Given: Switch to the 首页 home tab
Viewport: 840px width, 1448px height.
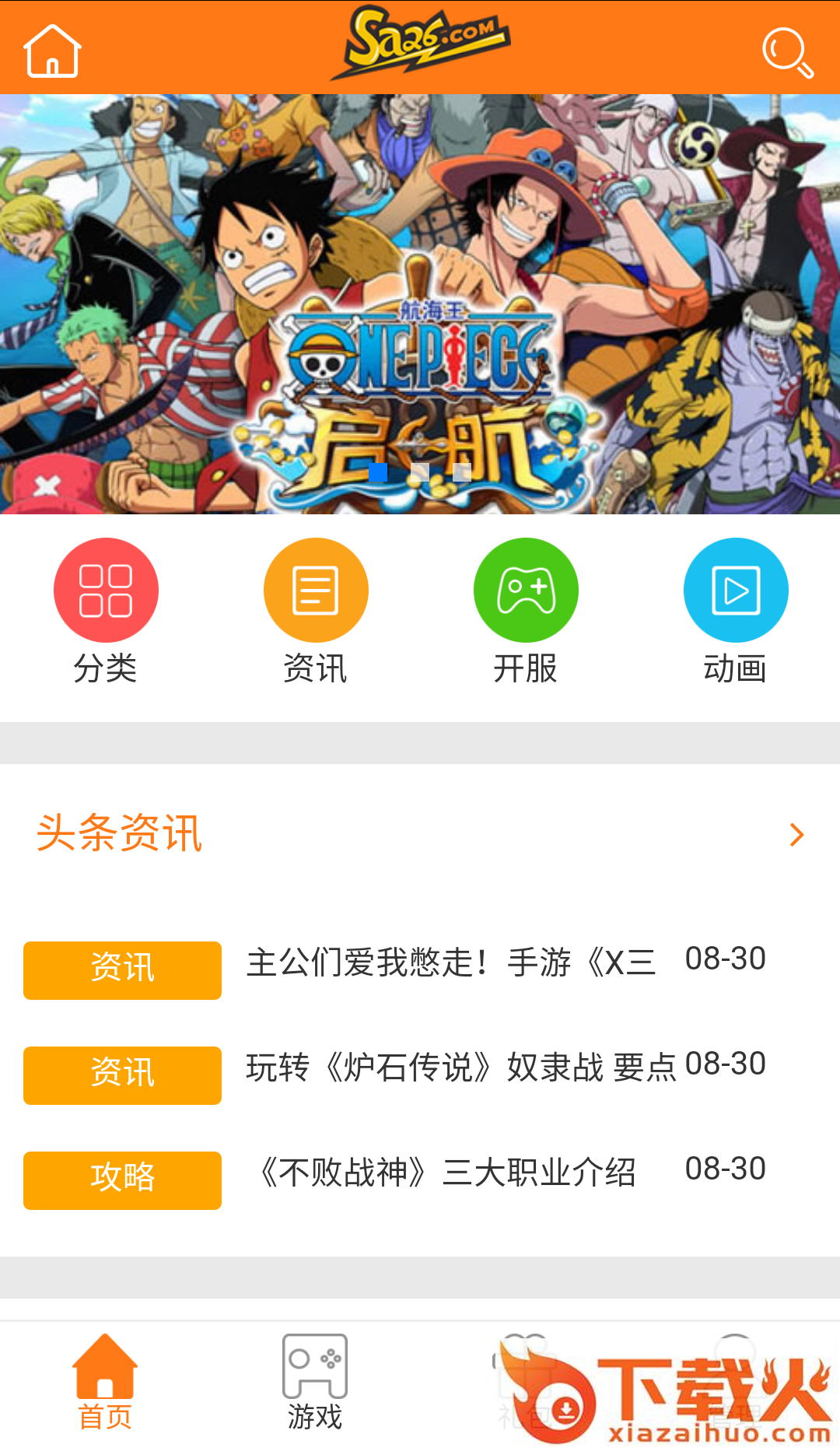Looking at the screenshot, I should 105,1383.
